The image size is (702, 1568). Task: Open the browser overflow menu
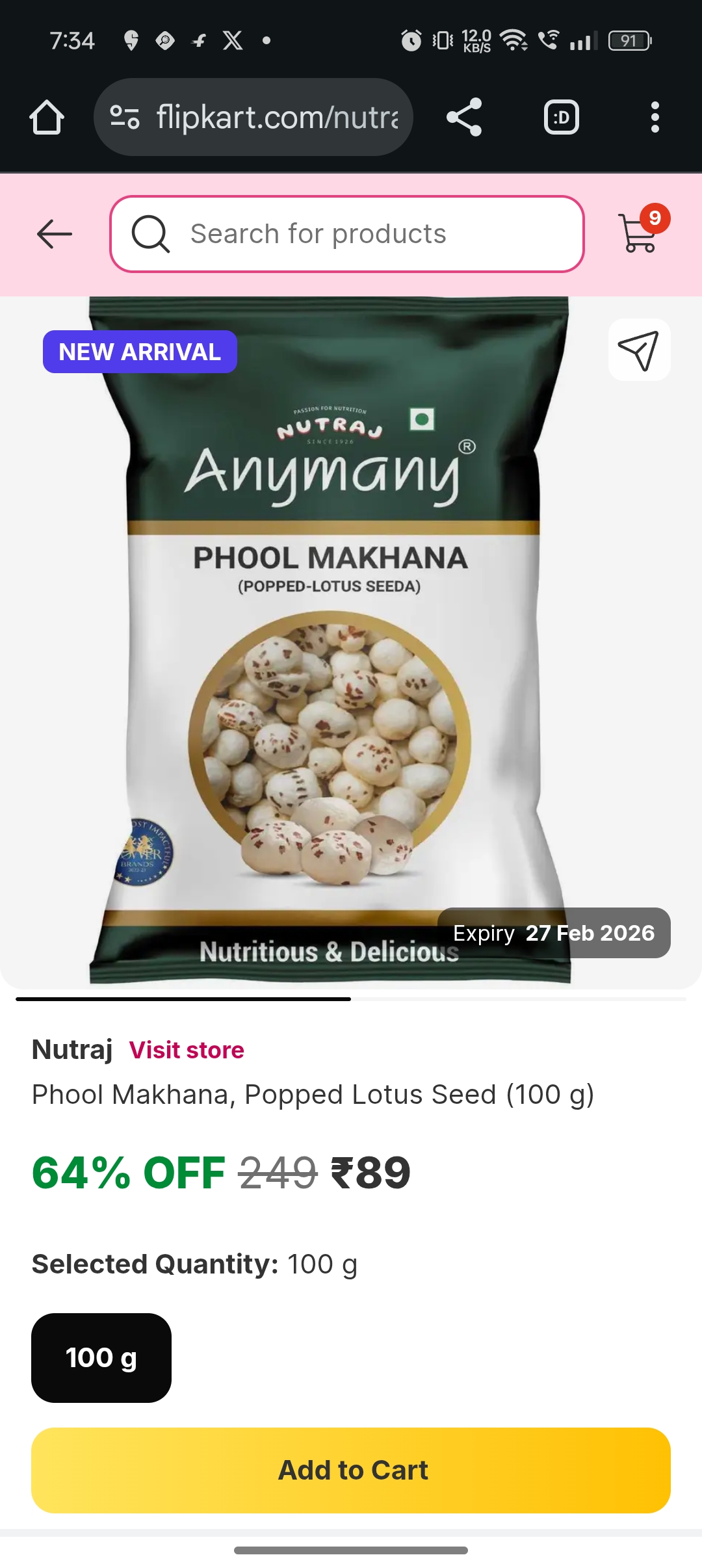click(x=655, y=118)
